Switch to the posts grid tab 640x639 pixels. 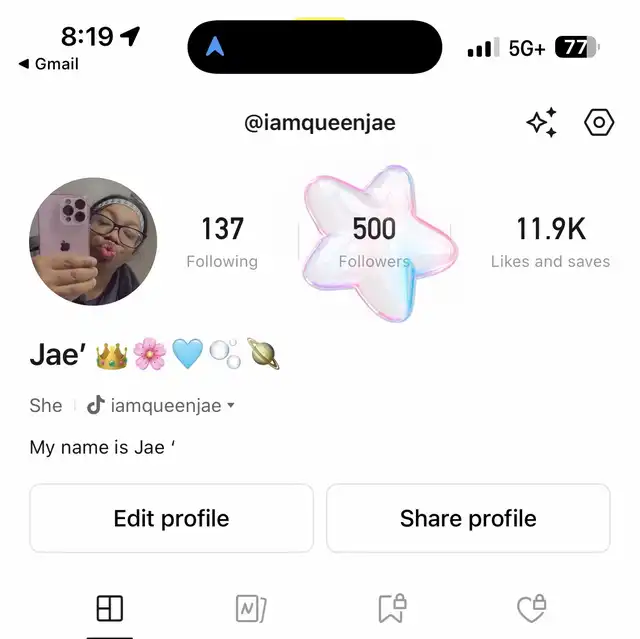click(109, 608)
